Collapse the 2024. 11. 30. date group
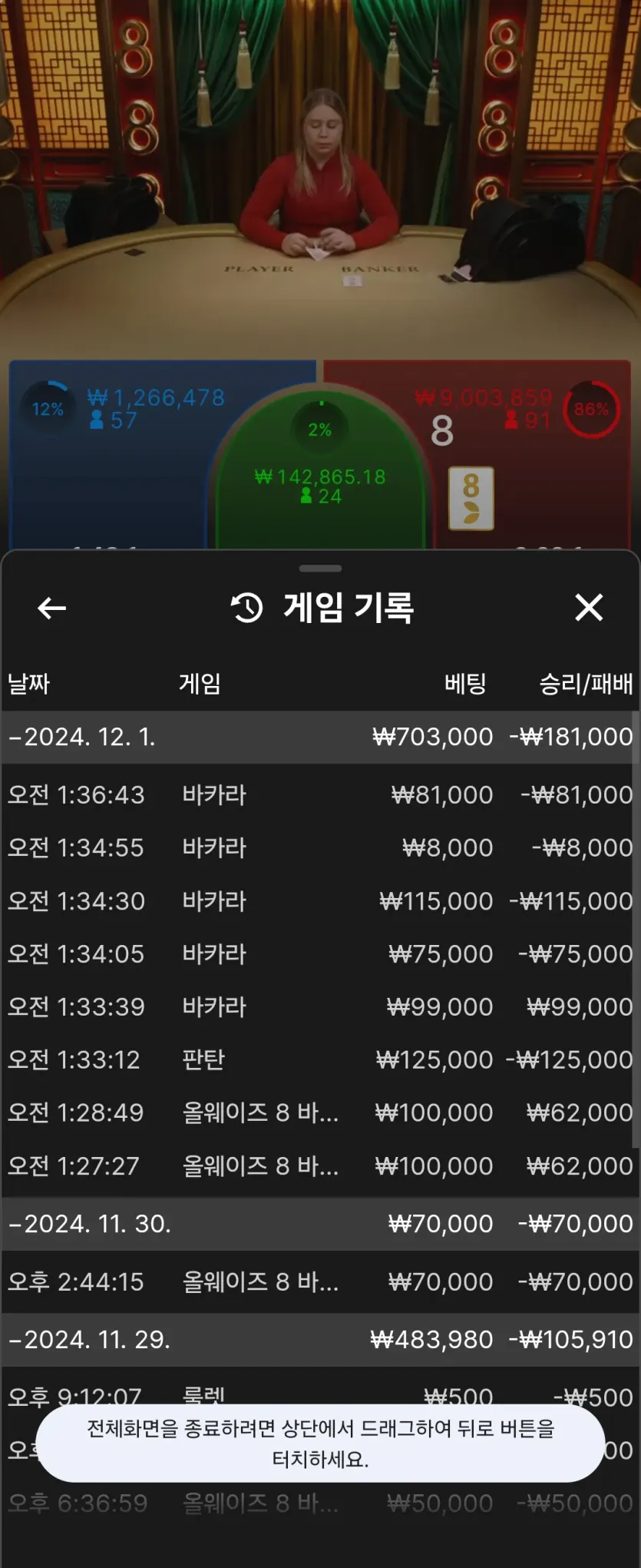 (x=91, y=1224)
